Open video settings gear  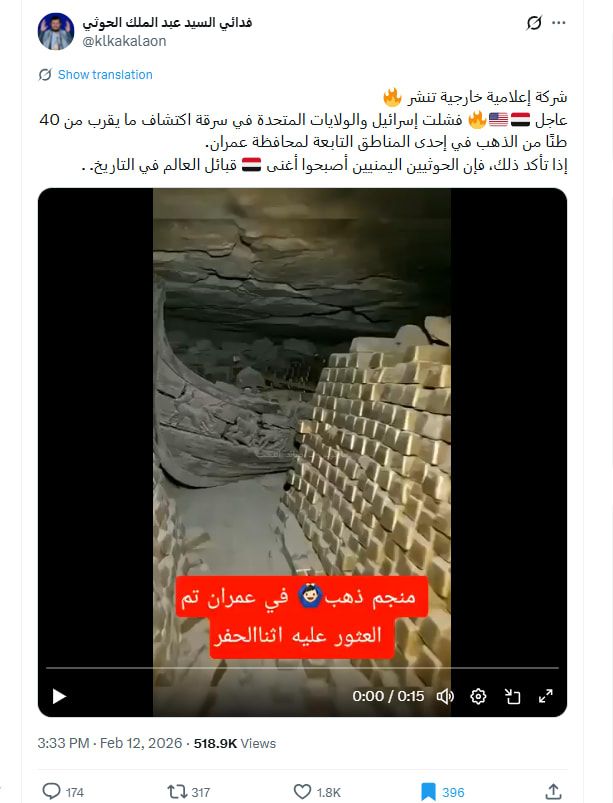pyautogui.click(x=479, y=696)
